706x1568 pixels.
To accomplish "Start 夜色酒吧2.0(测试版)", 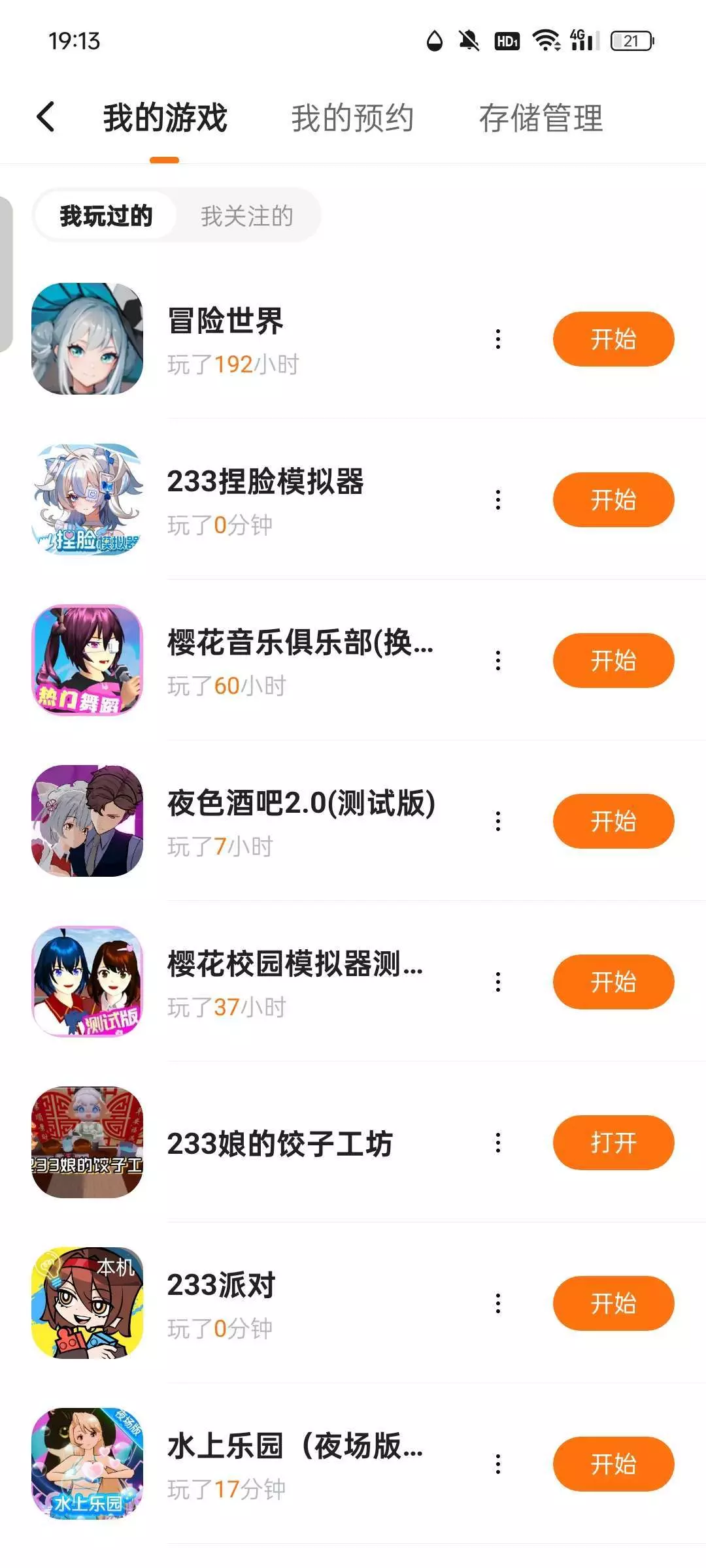I will pyautogui.click(x=613, y=821).
